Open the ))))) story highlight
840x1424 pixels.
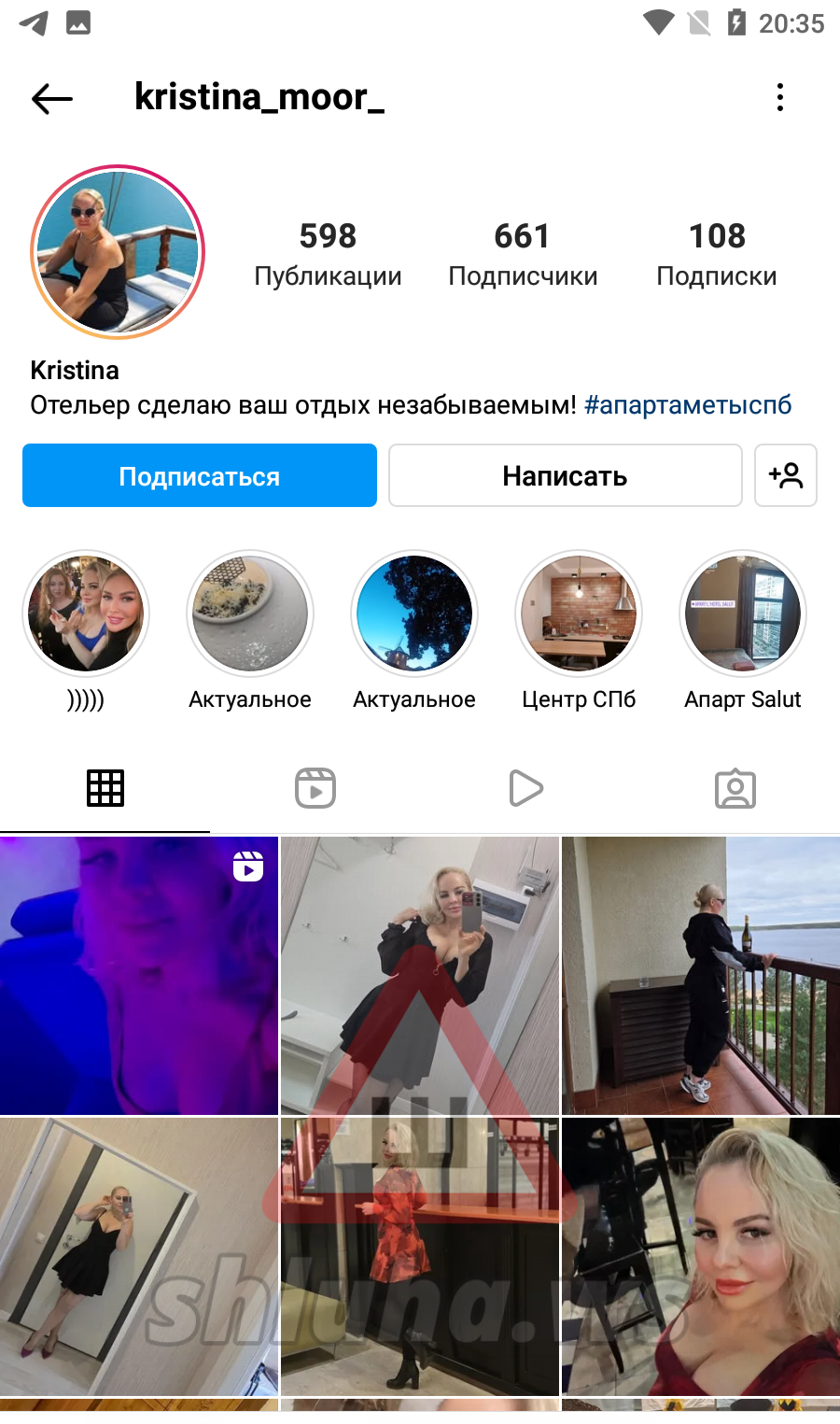pos(86,613)
